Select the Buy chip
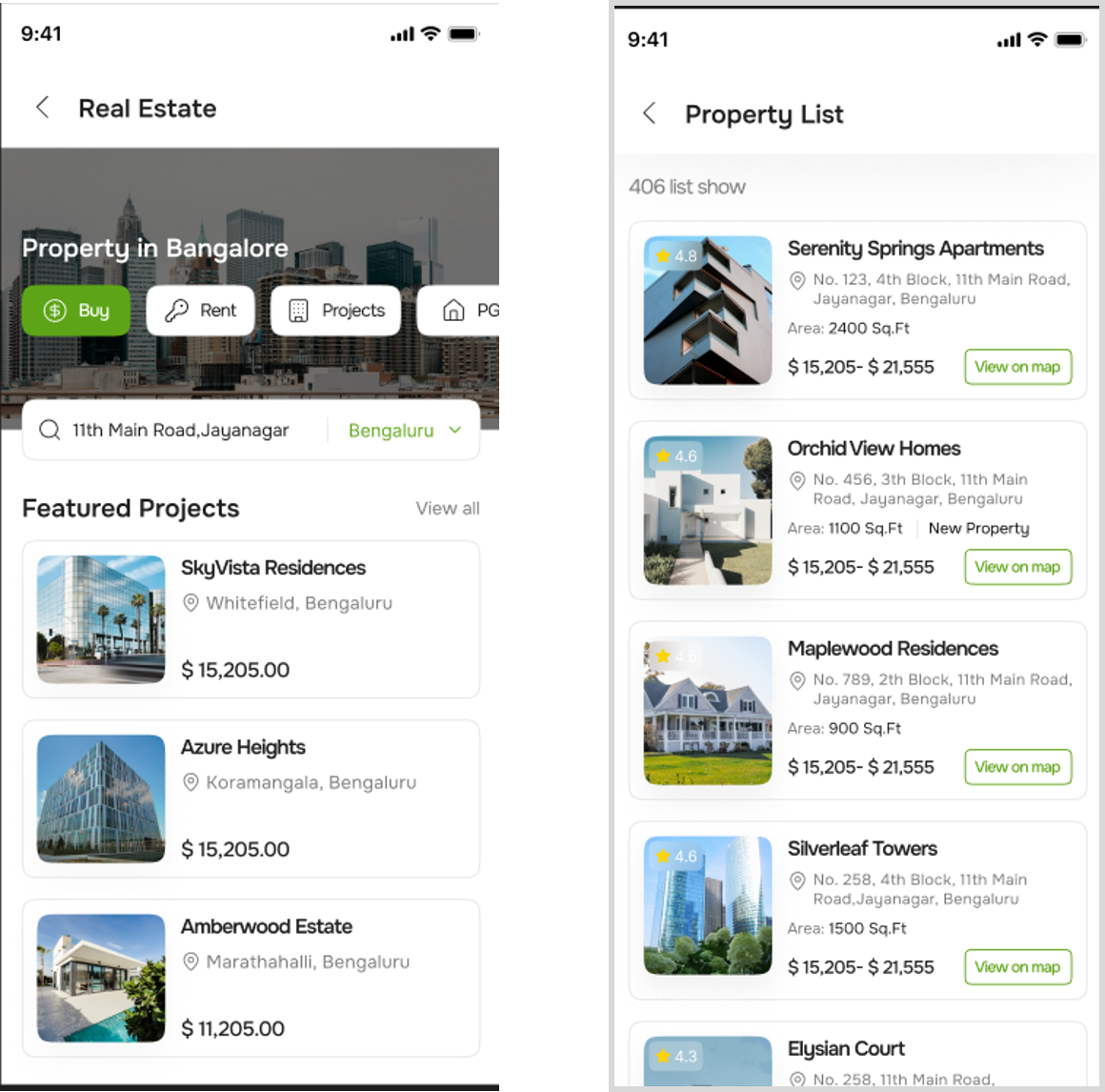This screenshot has height=1092, width=1105. point(76,311)
